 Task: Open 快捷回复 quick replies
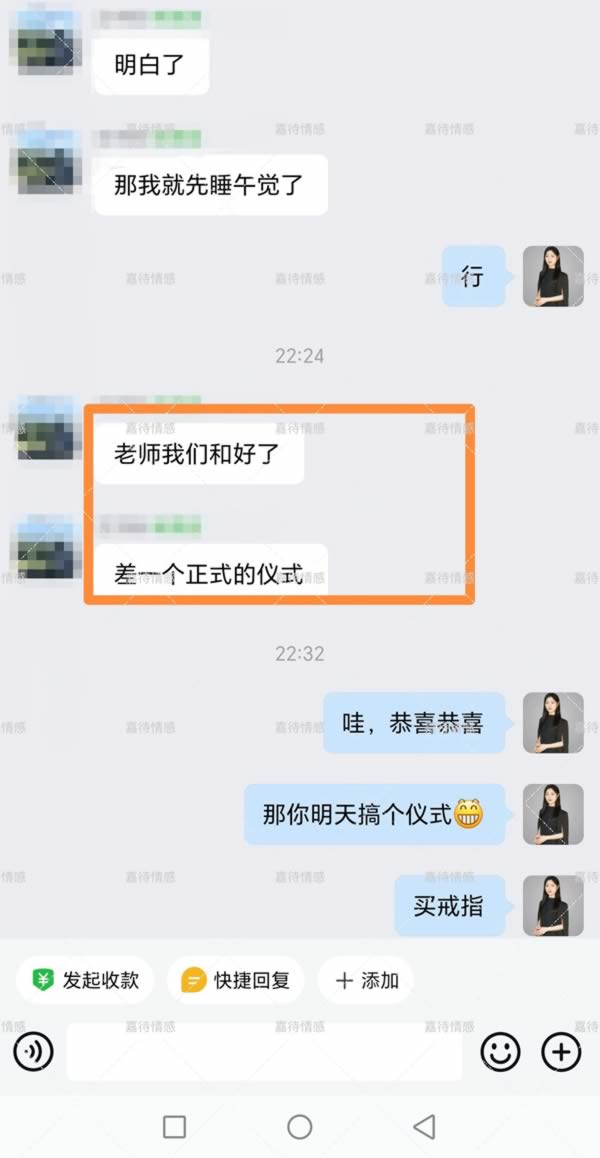(236, 980)
